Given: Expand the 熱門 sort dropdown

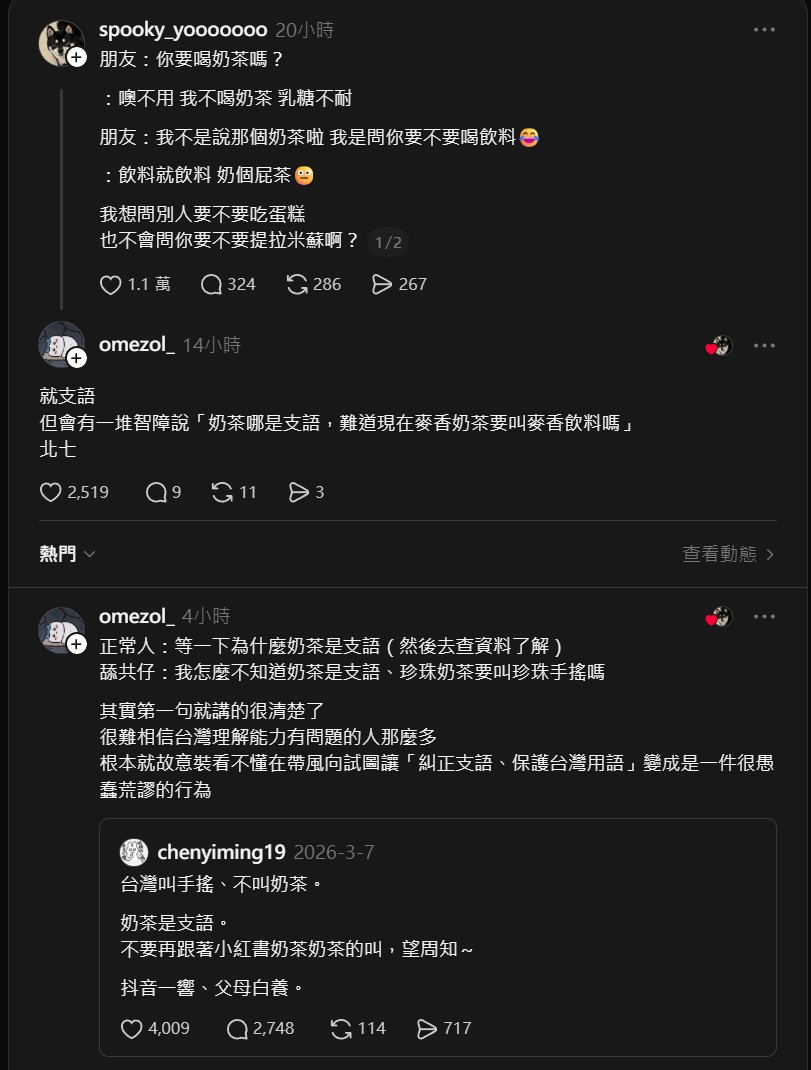Looking at the screenshot, I should tap(68, 554).
